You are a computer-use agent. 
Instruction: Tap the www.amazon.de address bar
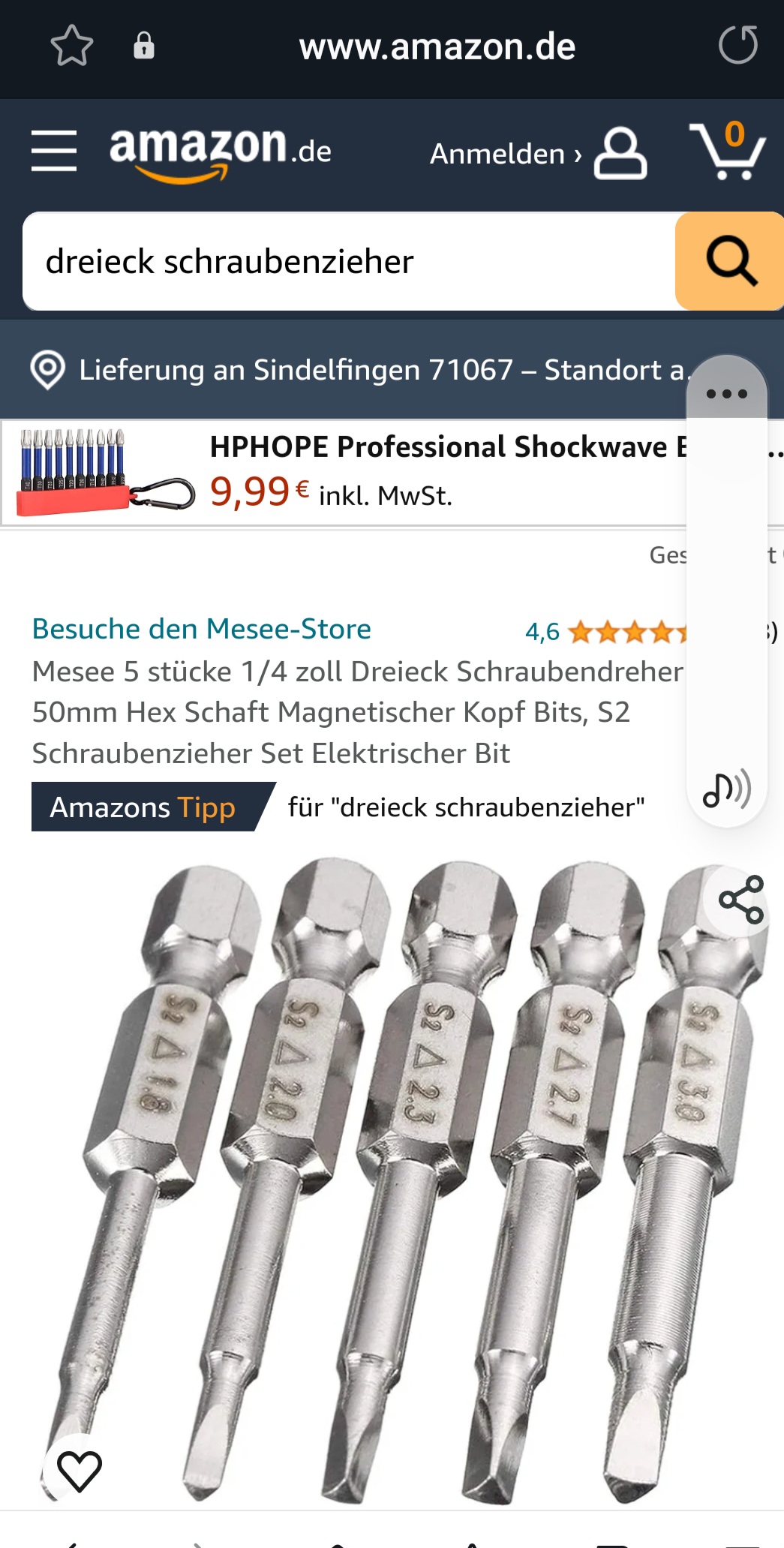437,47
